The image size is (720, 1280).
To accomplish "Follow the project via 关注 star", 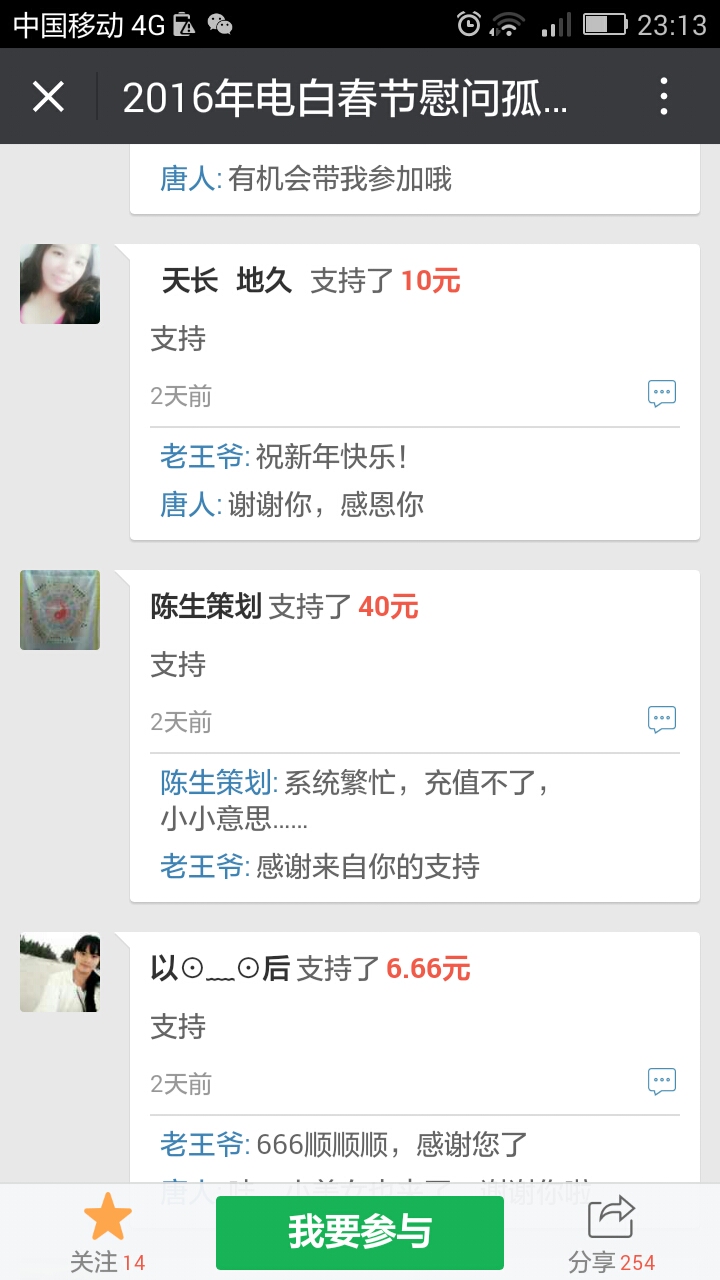I will click(x=107, y=1232).
